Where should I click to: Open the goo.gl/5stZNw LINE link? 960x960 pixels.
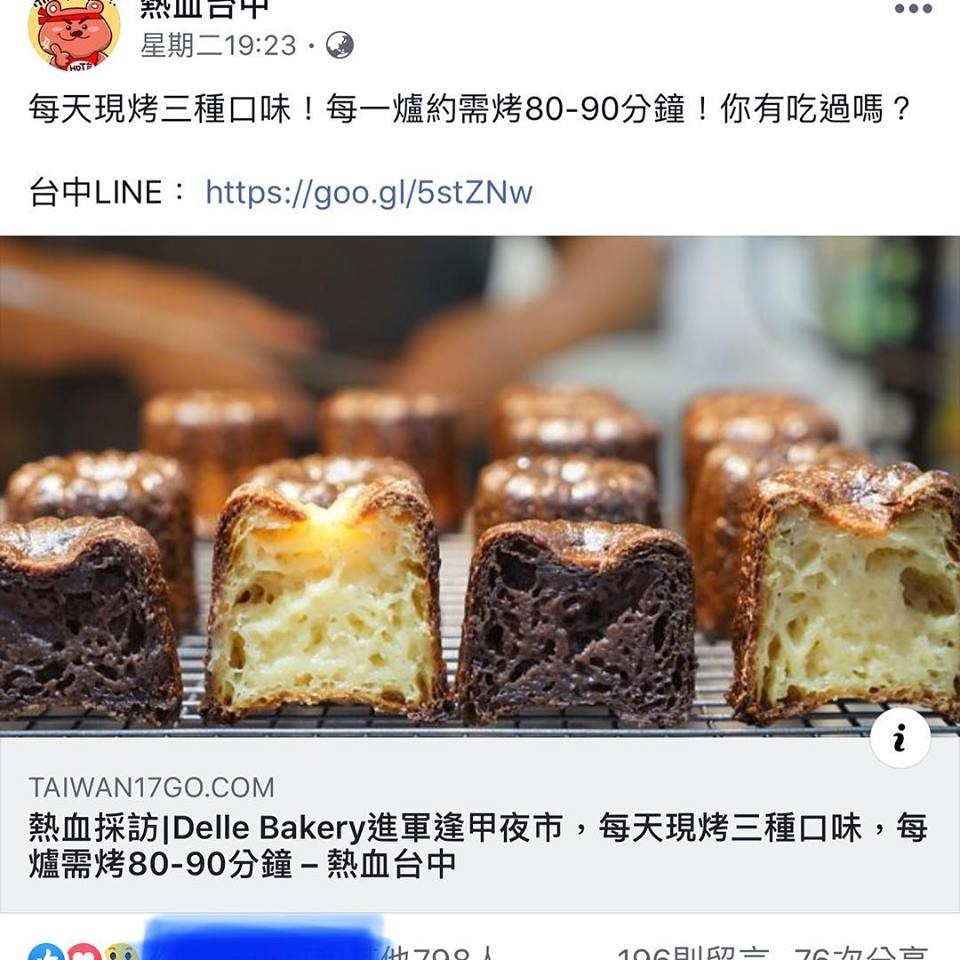(x=369, y=192)
